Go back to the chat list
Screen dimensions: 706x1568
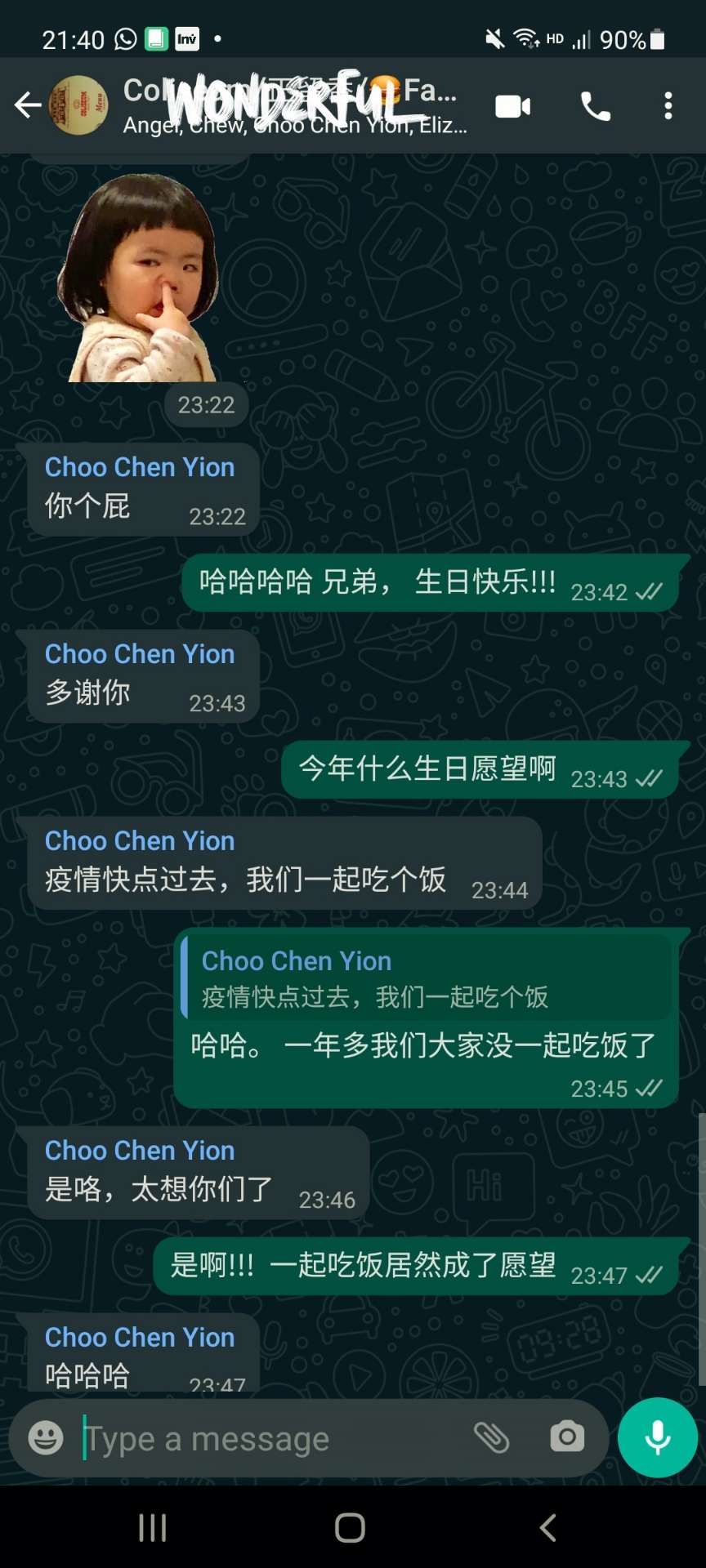[28, 105]
